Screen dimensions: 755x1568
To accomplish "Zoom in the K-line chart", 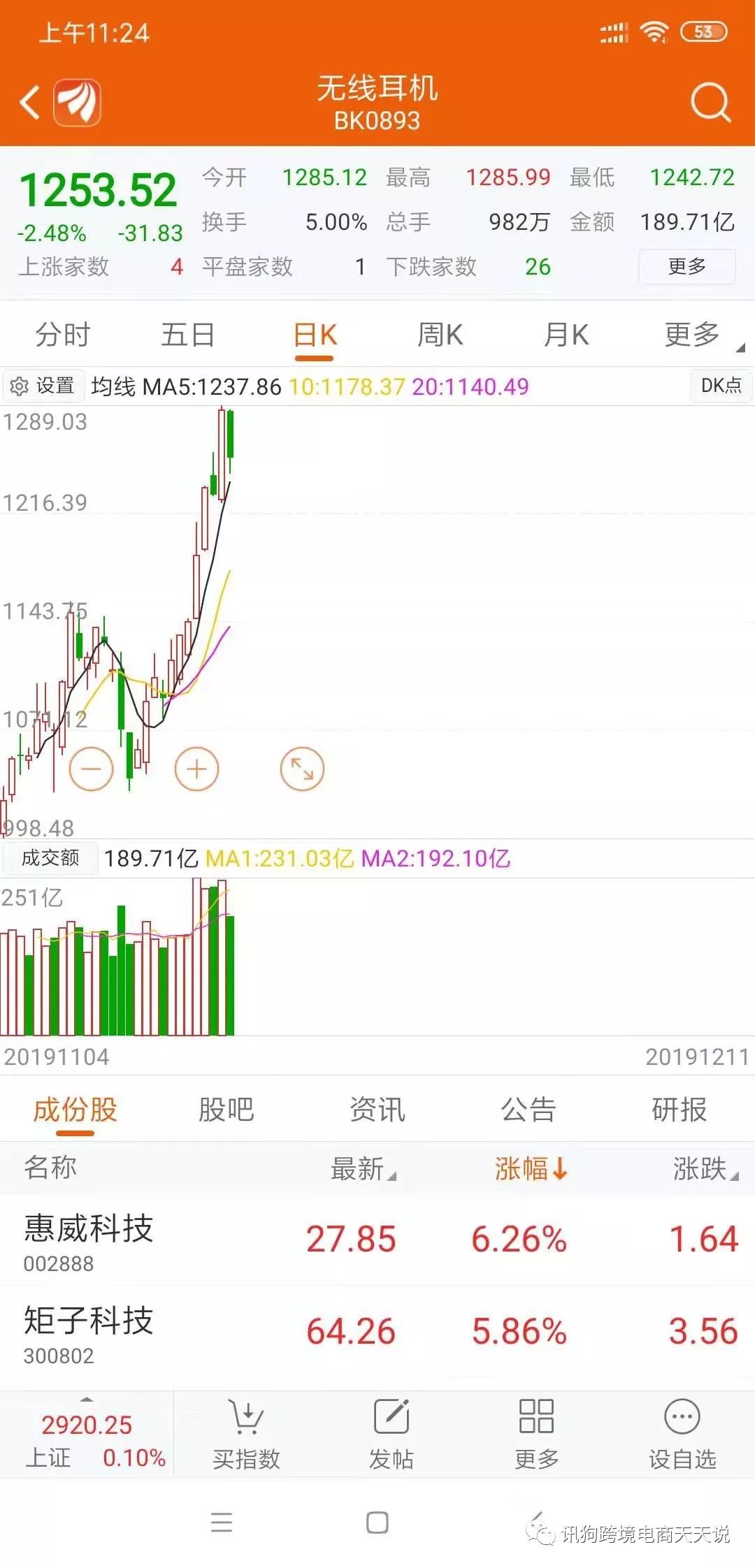I will pos(196,769).
